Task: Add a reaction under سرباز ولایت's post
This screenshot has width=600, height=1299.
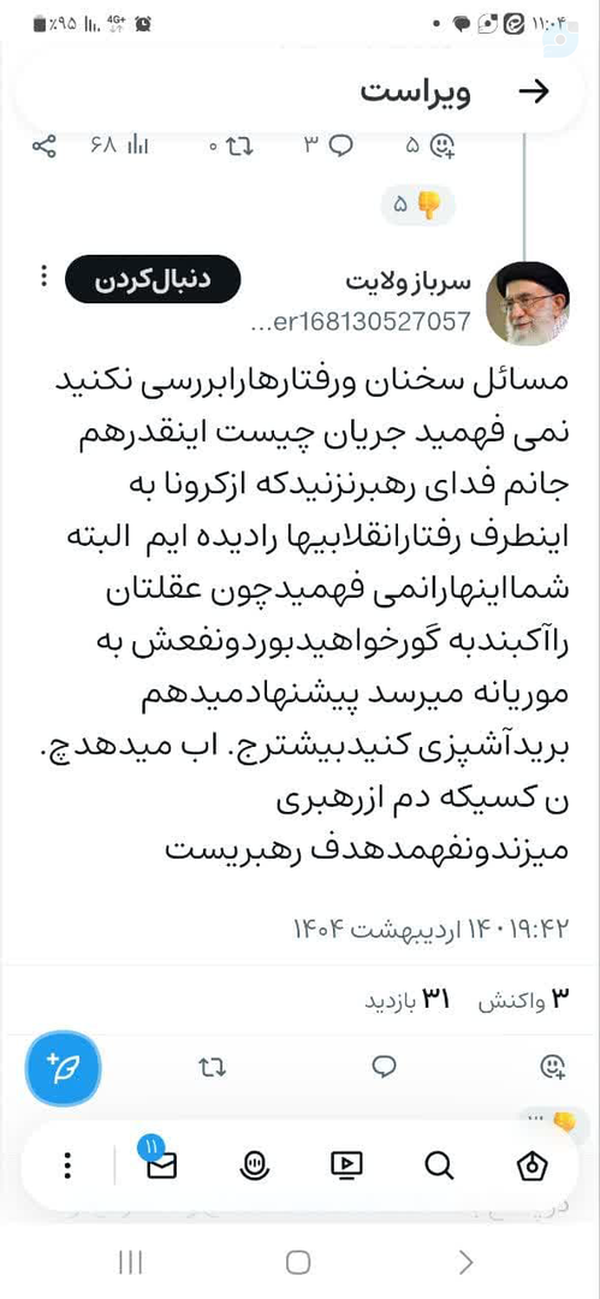Action: (x=553, y=1068)
